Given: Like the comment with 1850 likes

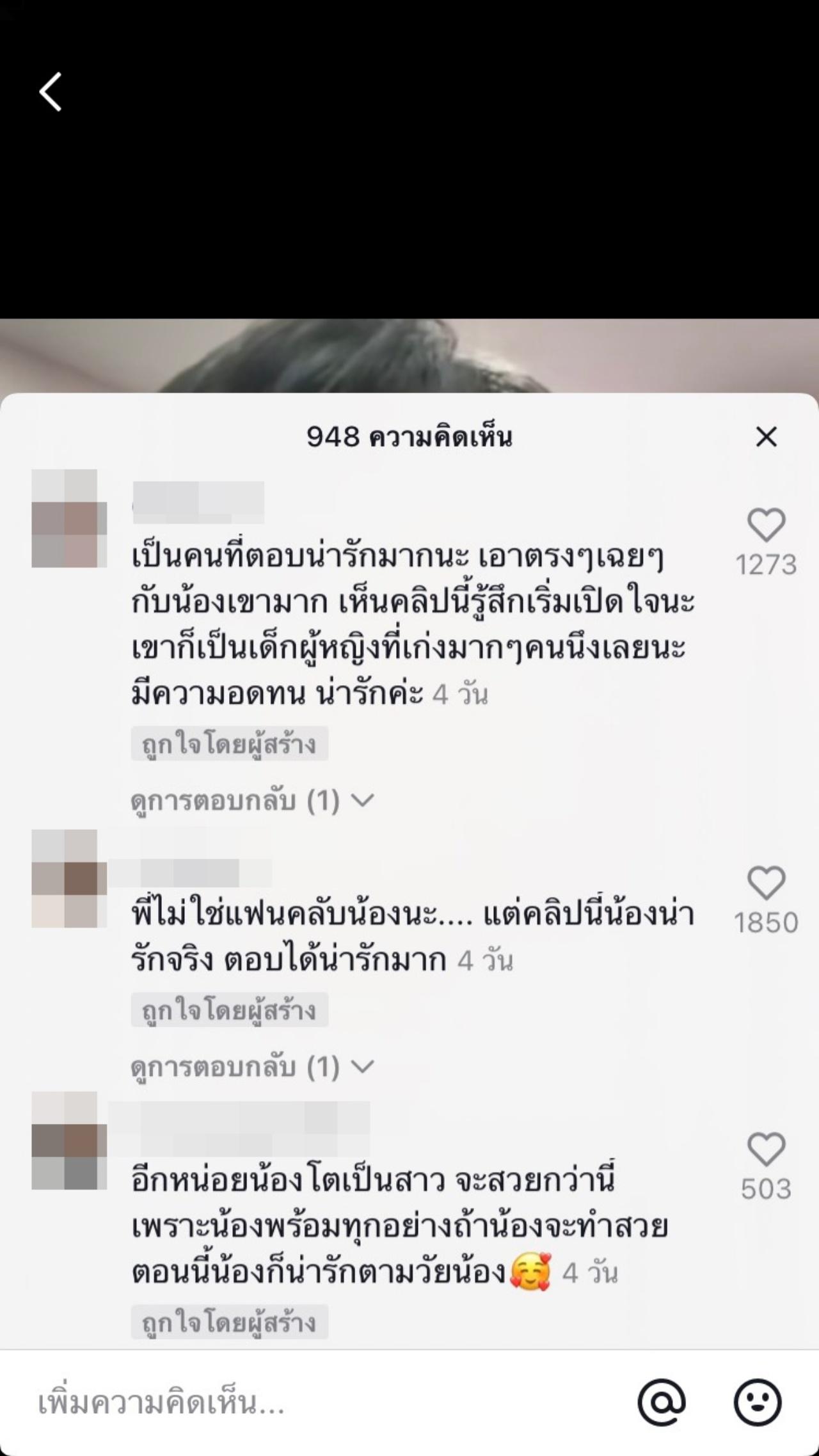Looking at the screenshot, I should click(766, 883).
